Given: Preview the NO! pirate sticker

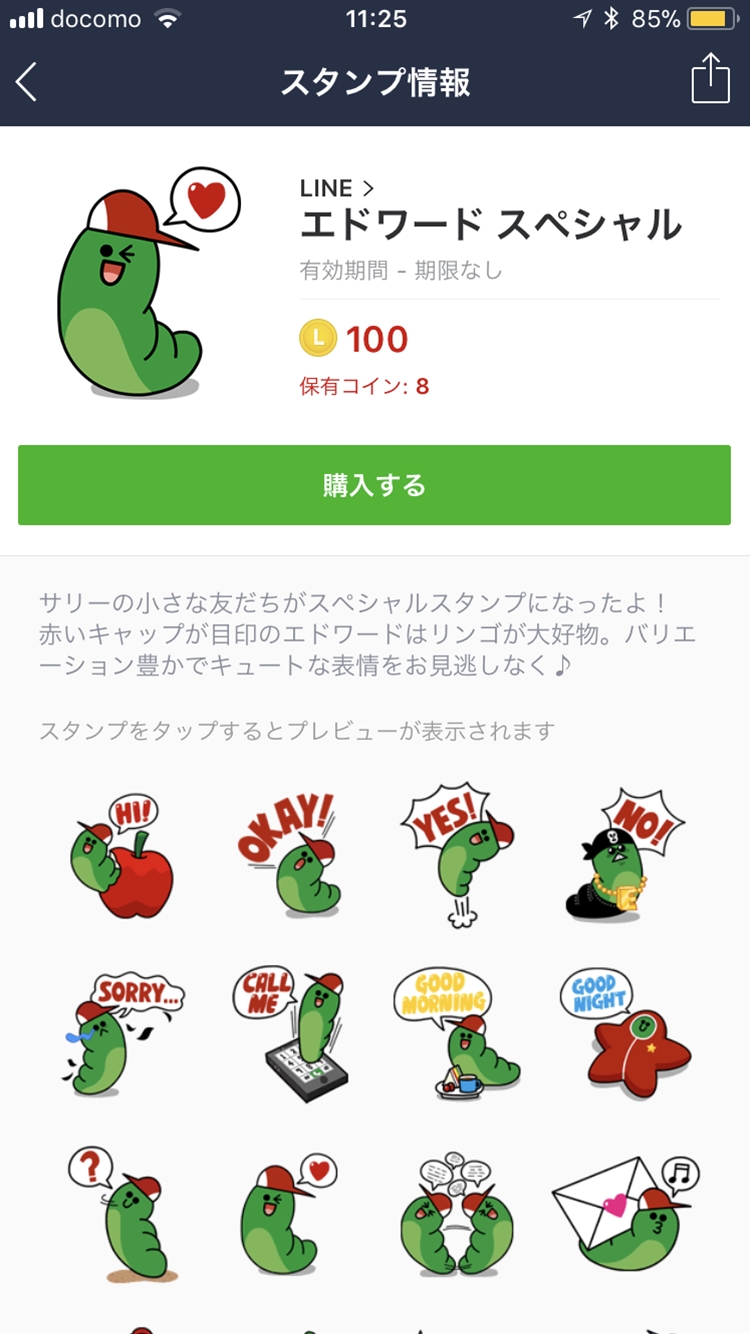Looking at the screenshot, I should (624, 855).
